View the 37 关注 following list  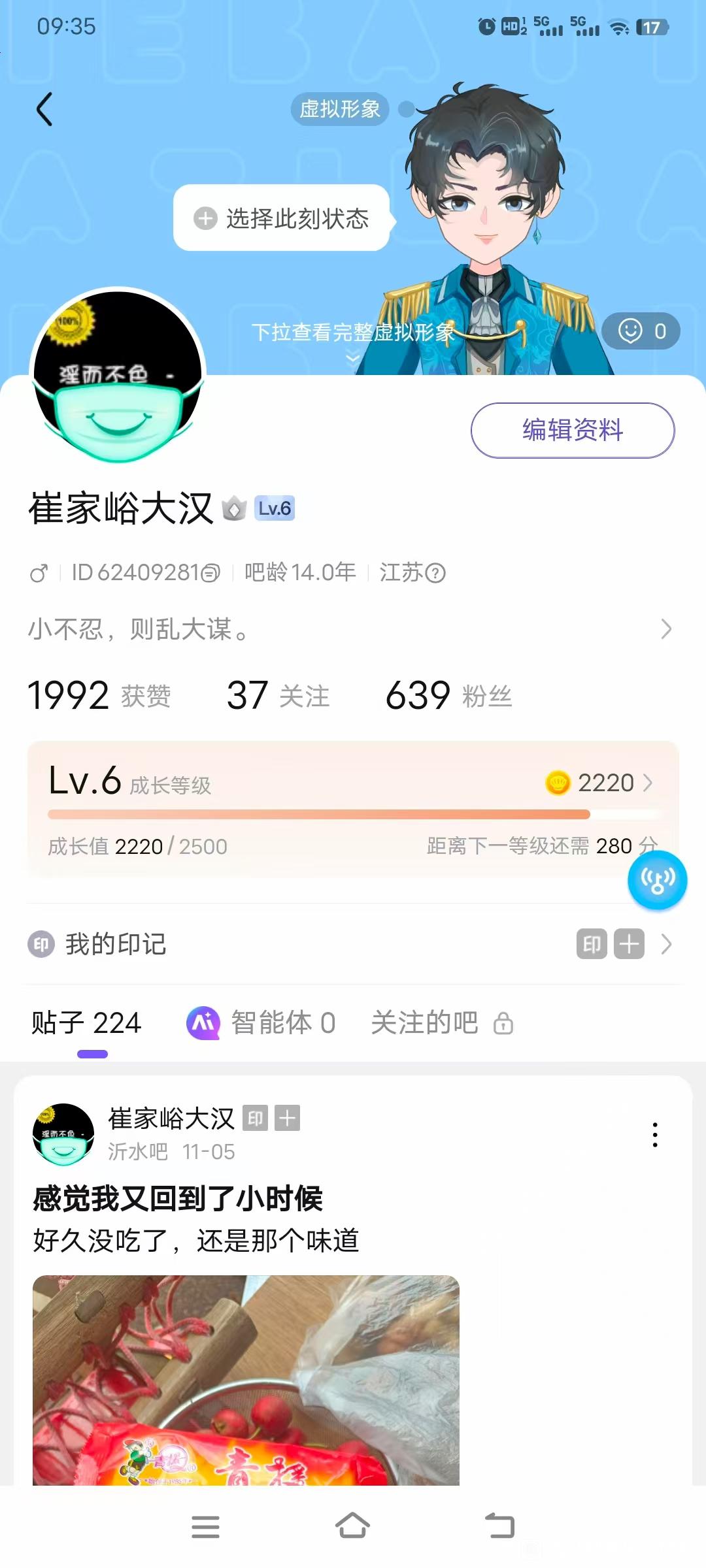[278, 695]
